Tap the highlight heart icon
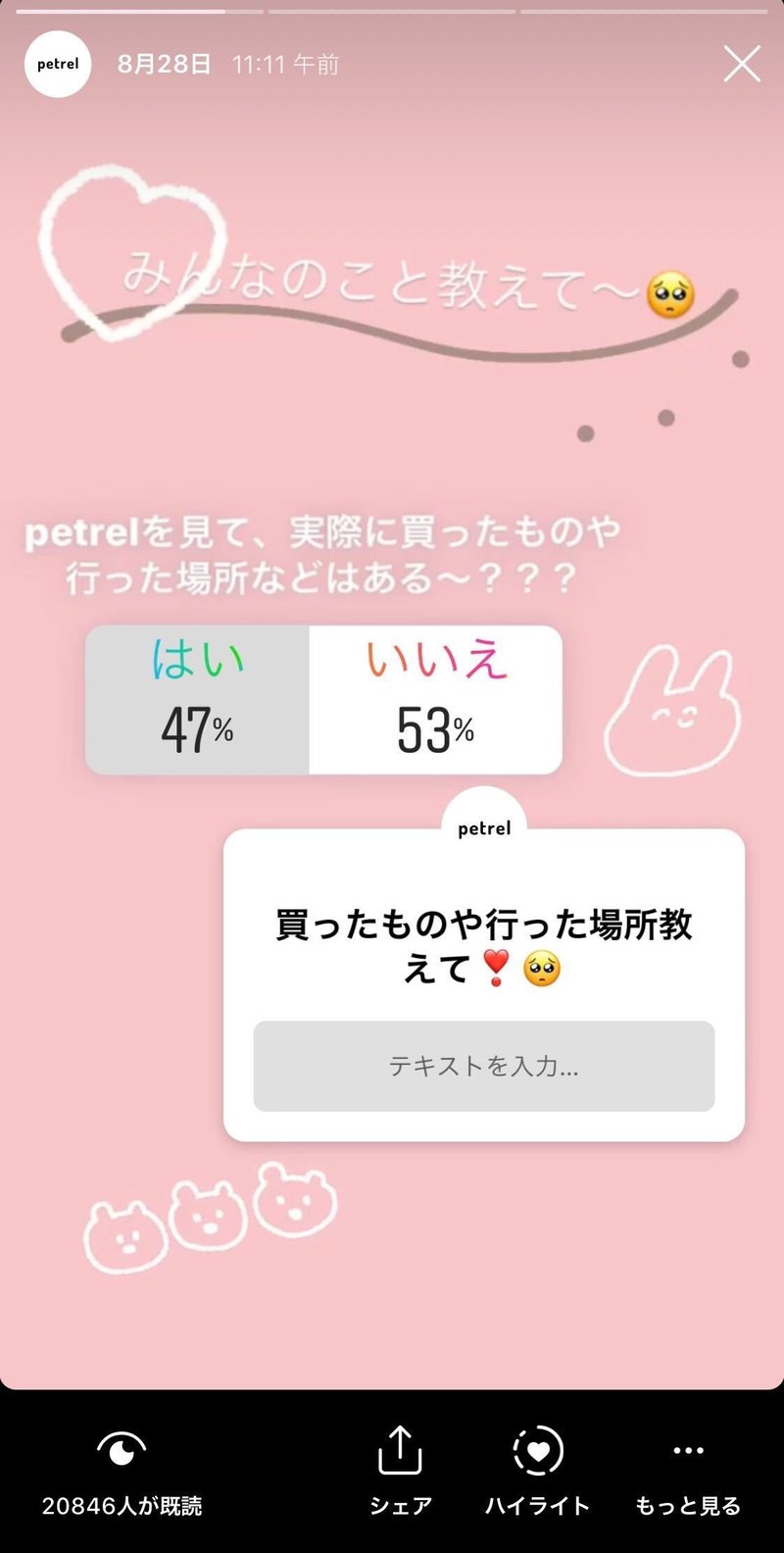The image size is (784, 1553). point(538,1448)
